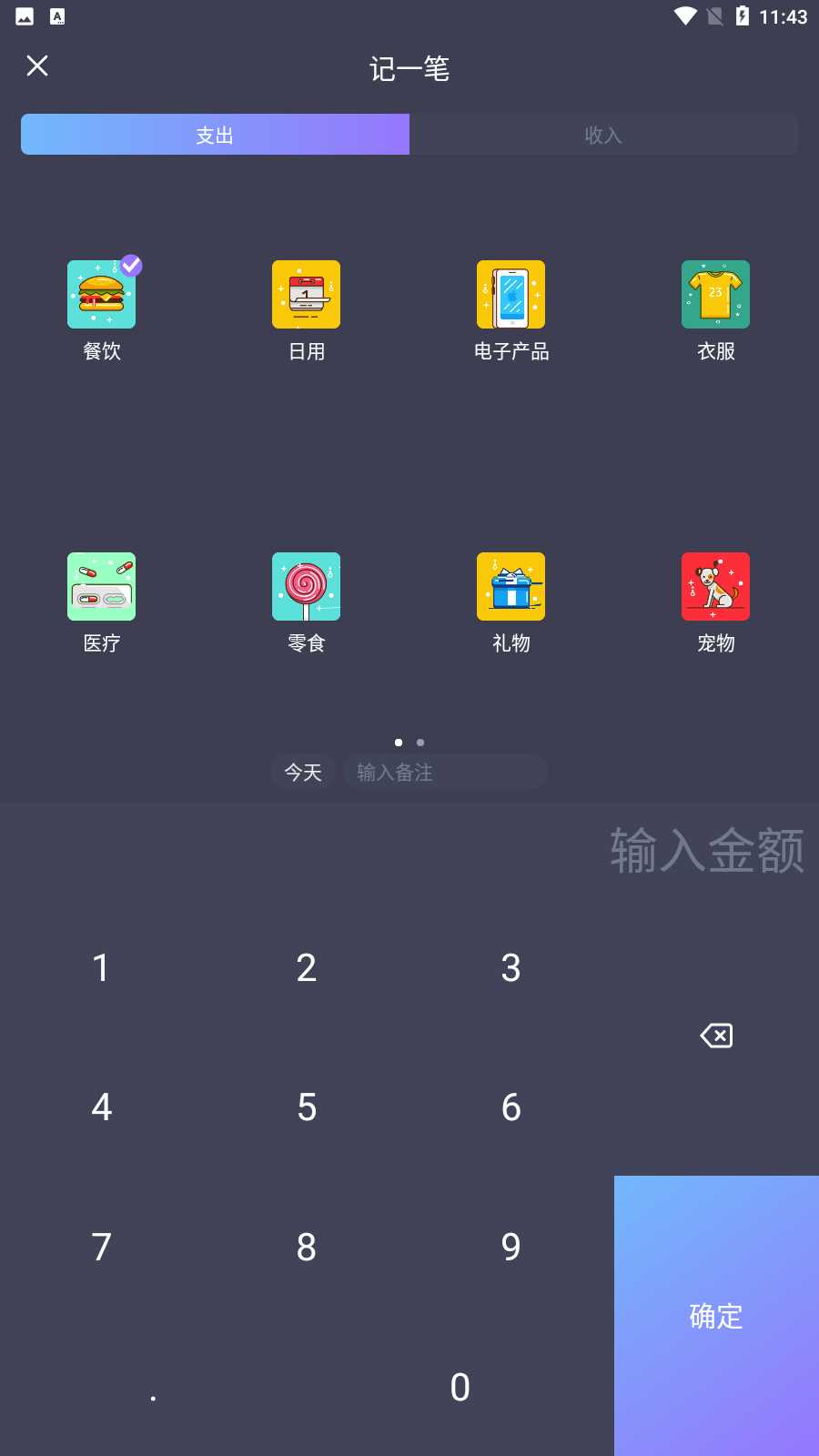
Task: Enter digit 3 on the keypad
Action: pos(511,967)
